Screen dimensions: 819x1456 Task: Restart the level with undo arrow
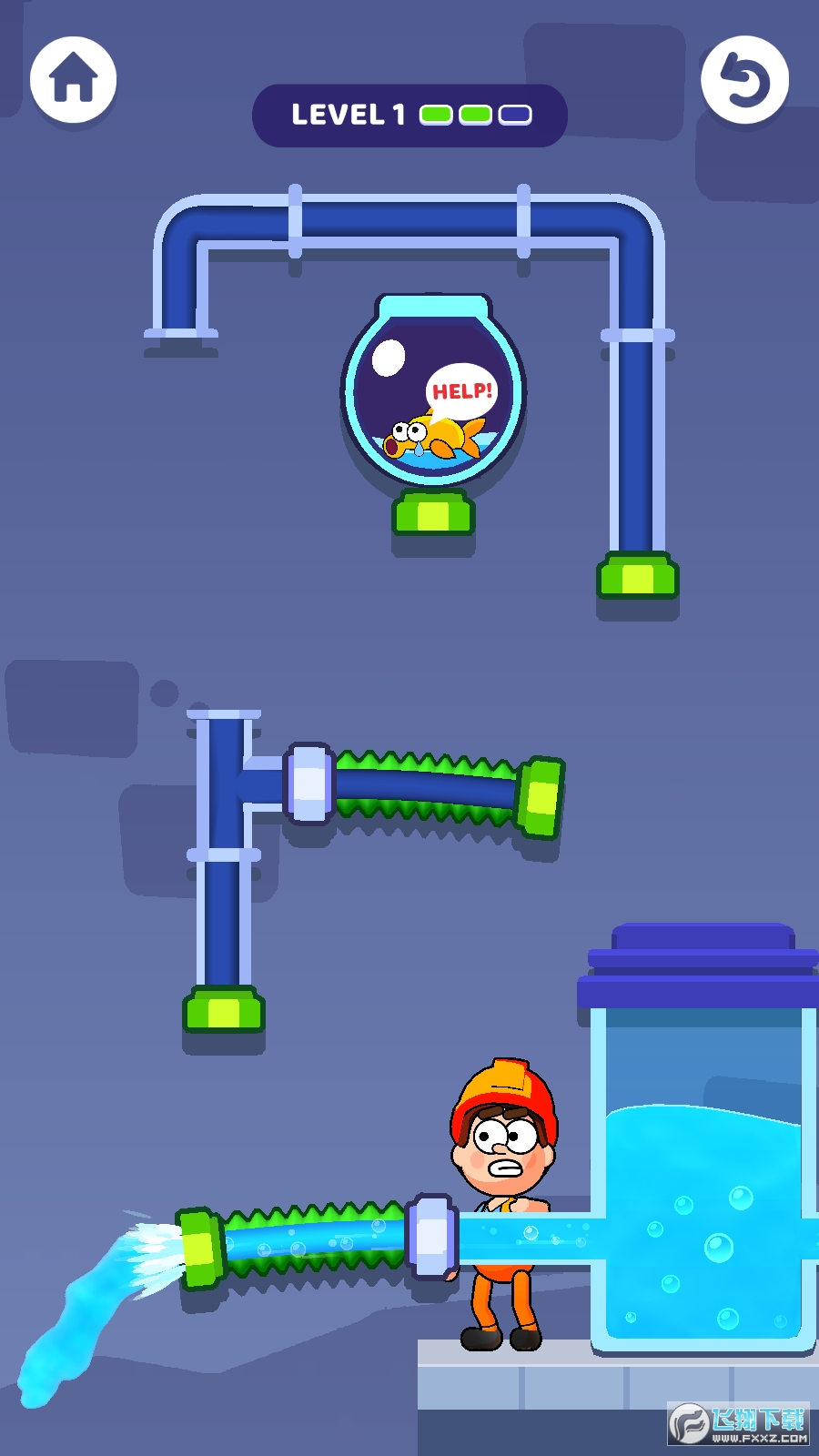[744, 80]
